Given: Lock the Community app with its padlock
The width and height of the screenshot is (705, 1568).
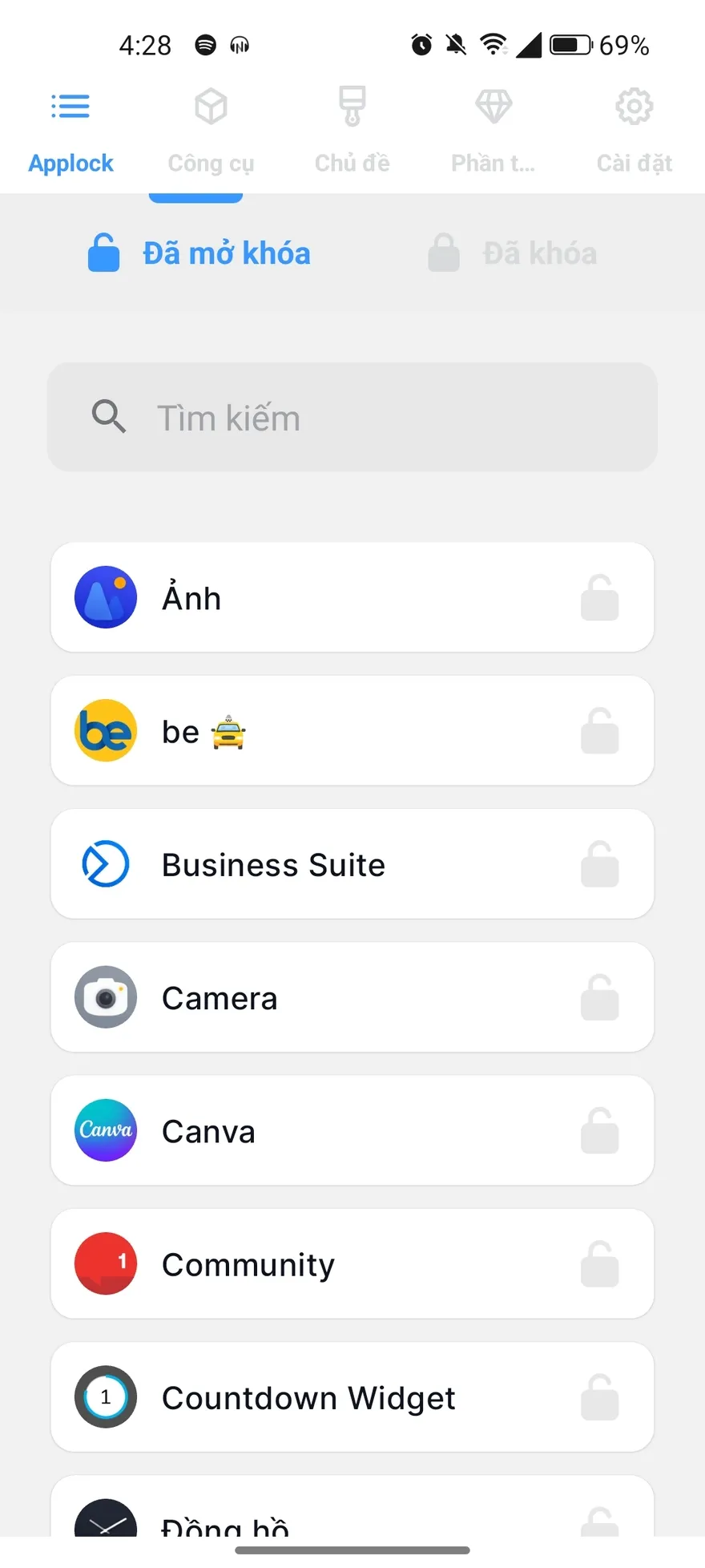Looking at the screenshot, I should coord(600,1263).
